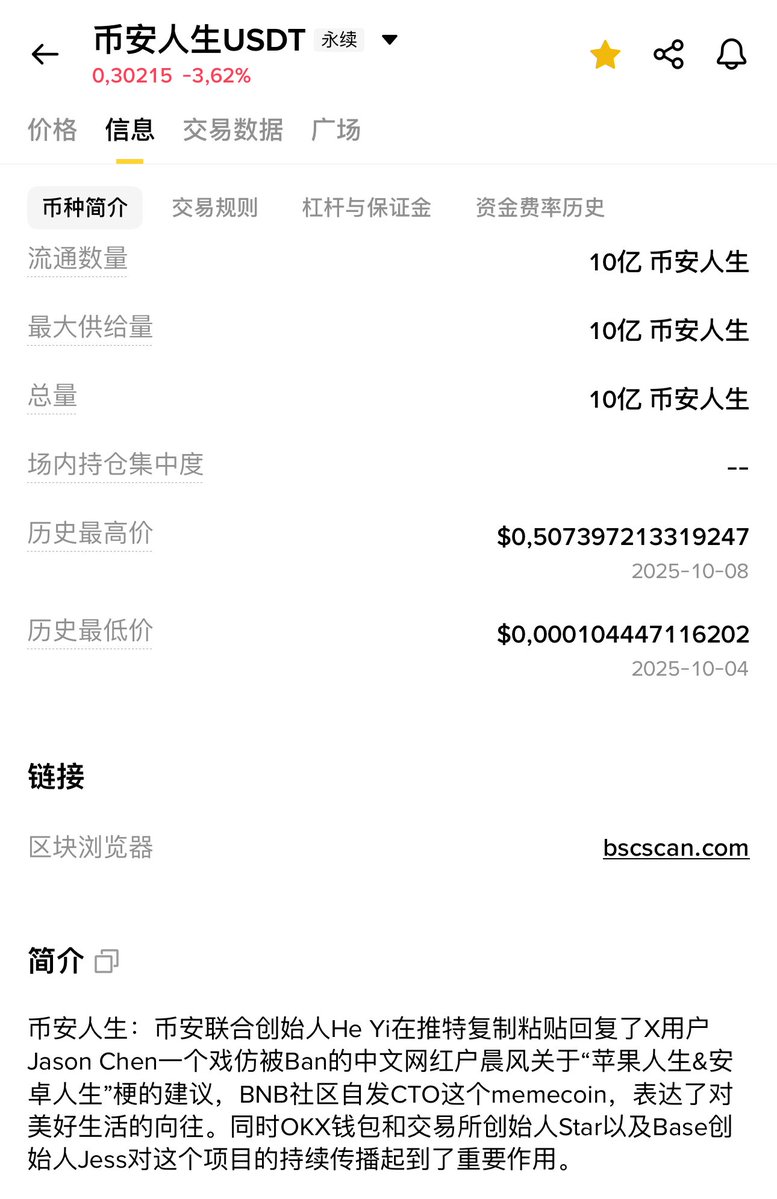The width and height of the screenshot is (777, 1199).
Task: Switch to the 广场 tab
Action: pos(336,130)
